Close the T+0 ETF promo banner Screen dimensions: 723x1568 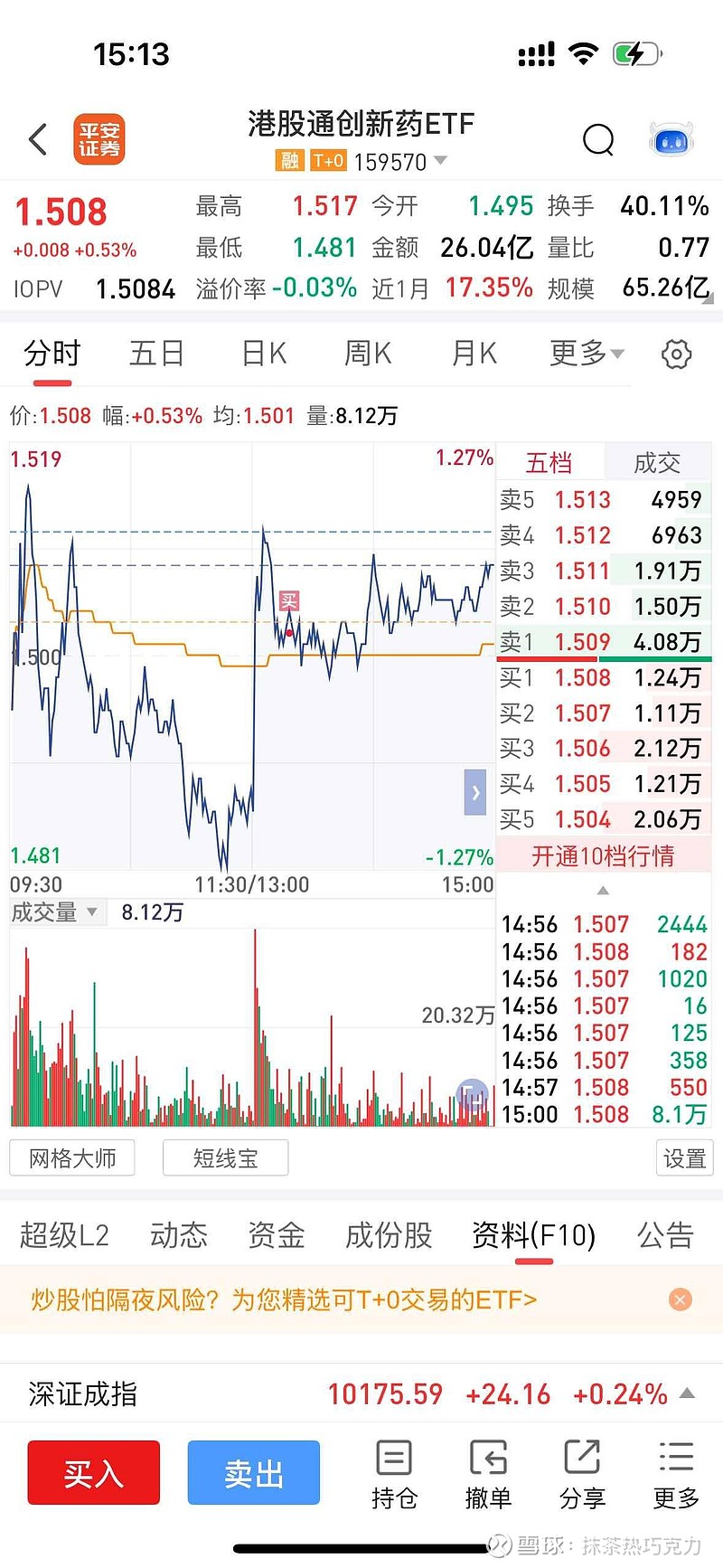pos(680,1299)
